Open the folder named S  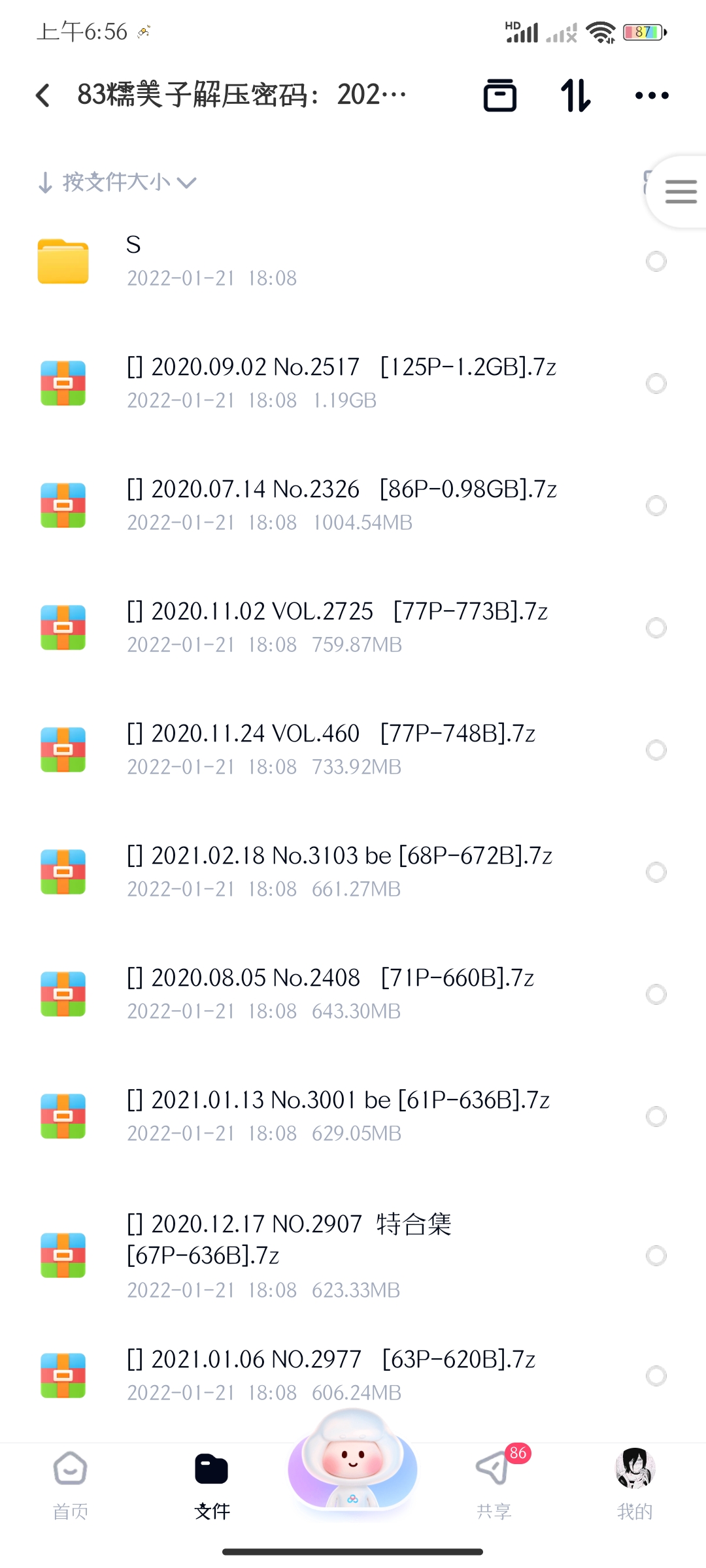click(x=353, y=261)
